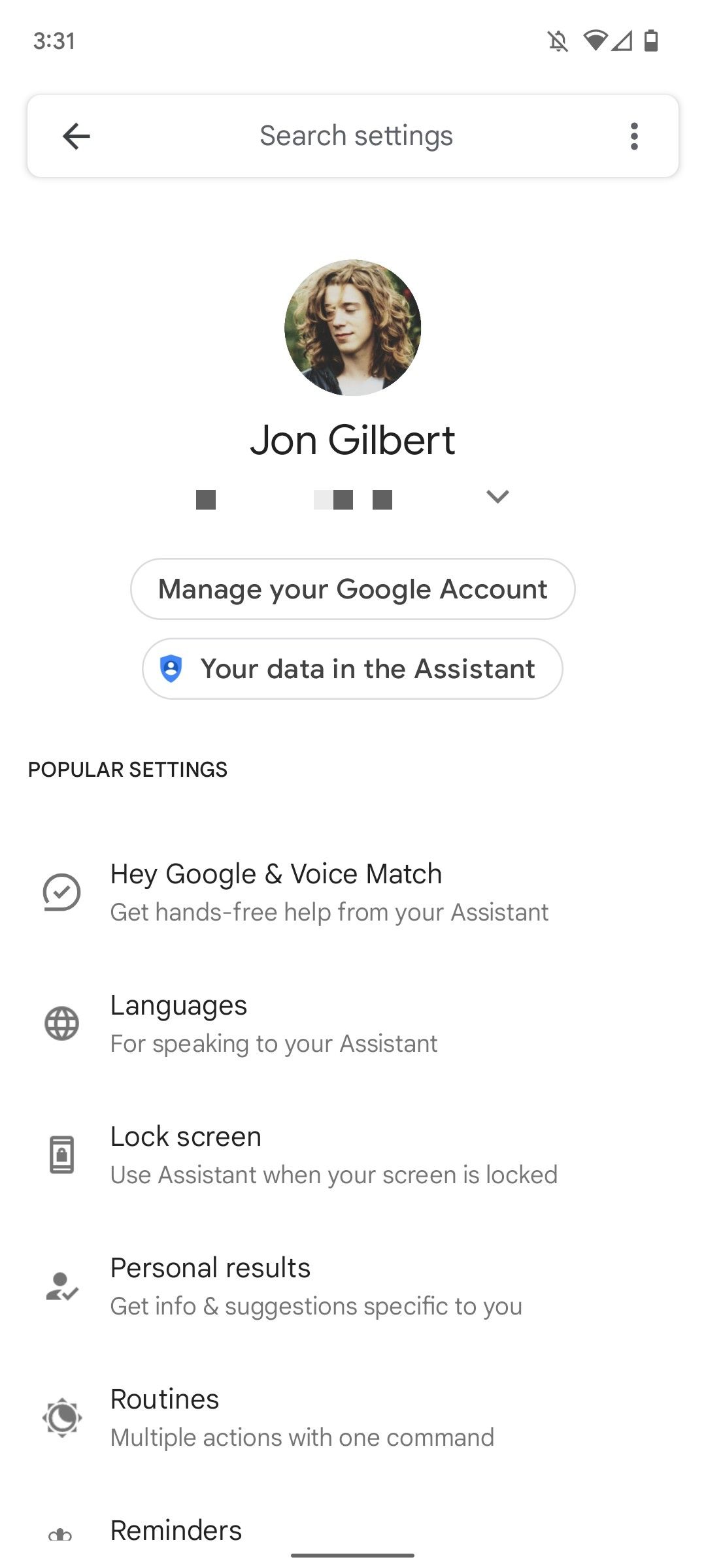
Task: Select the Hey Google & Voice Match icon
Action: pos(62,892)
